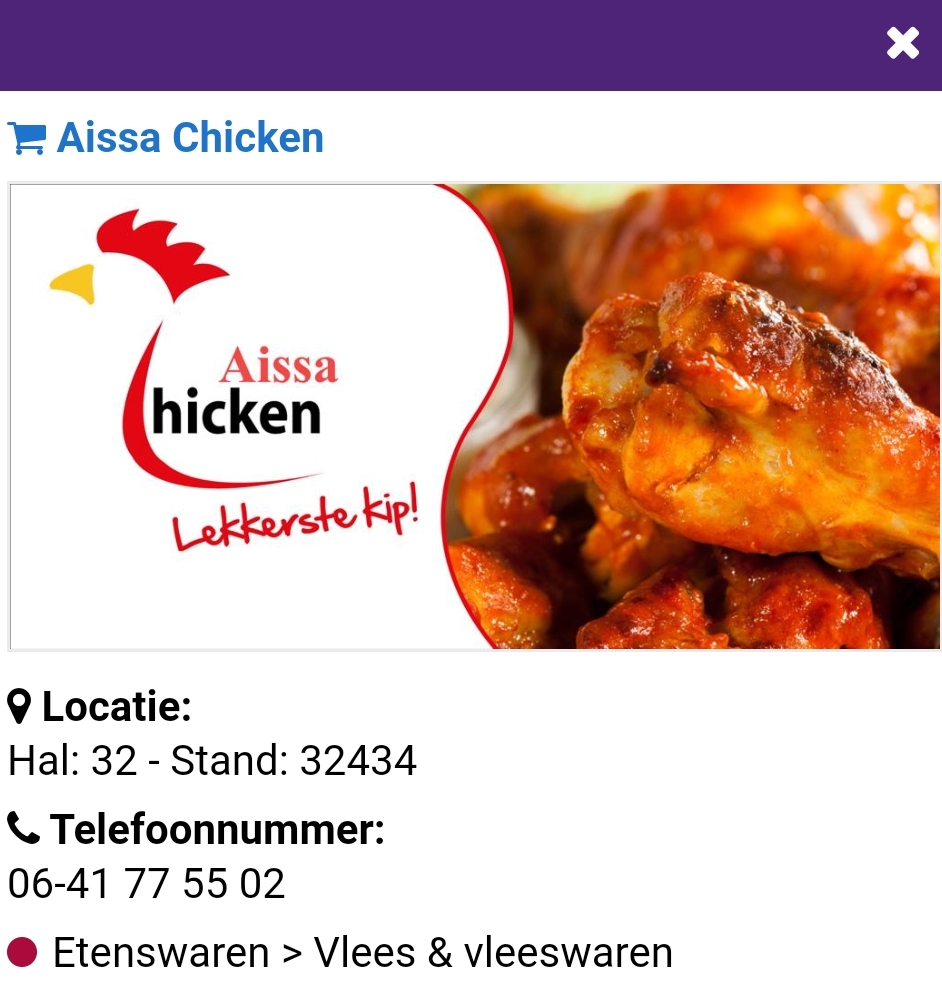The image size is (942, 995).
Task: Open the Aissa Chicken banner image
Action: click(x=474, y=416)
